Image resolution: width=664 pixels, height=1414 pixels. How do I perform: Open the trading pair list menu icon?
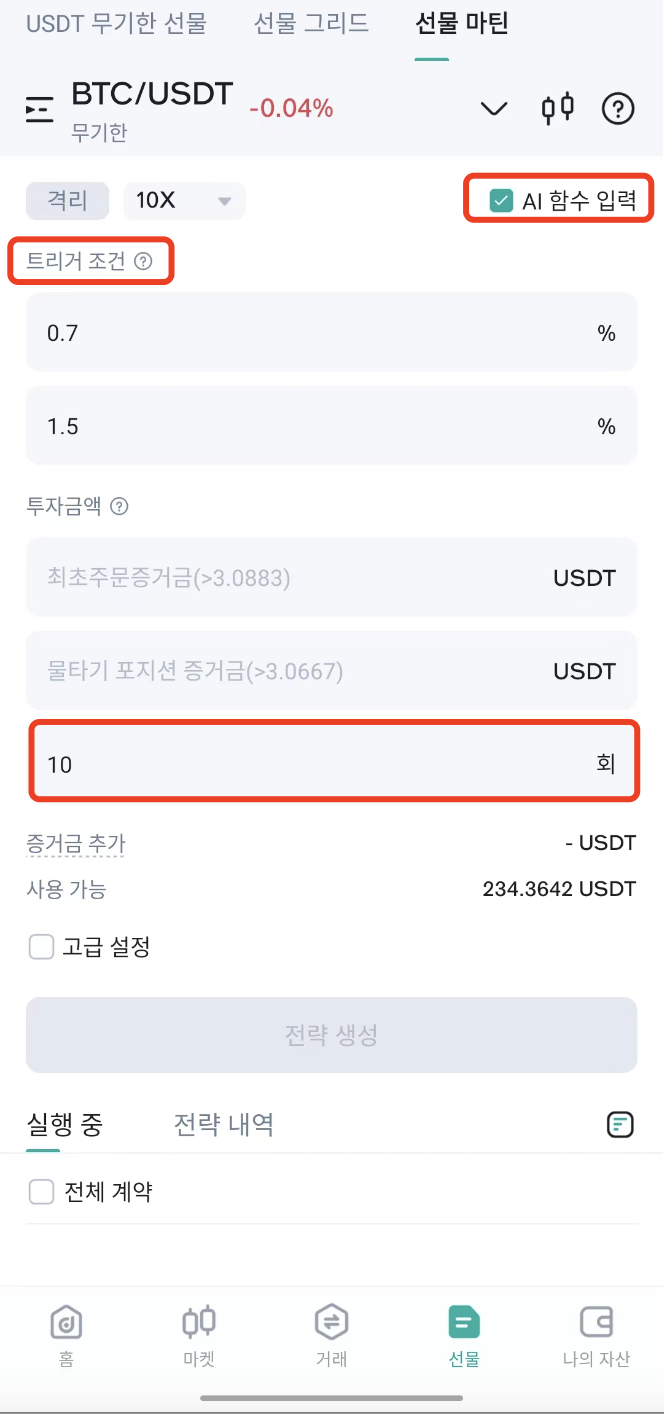click(x=39, y=109)
